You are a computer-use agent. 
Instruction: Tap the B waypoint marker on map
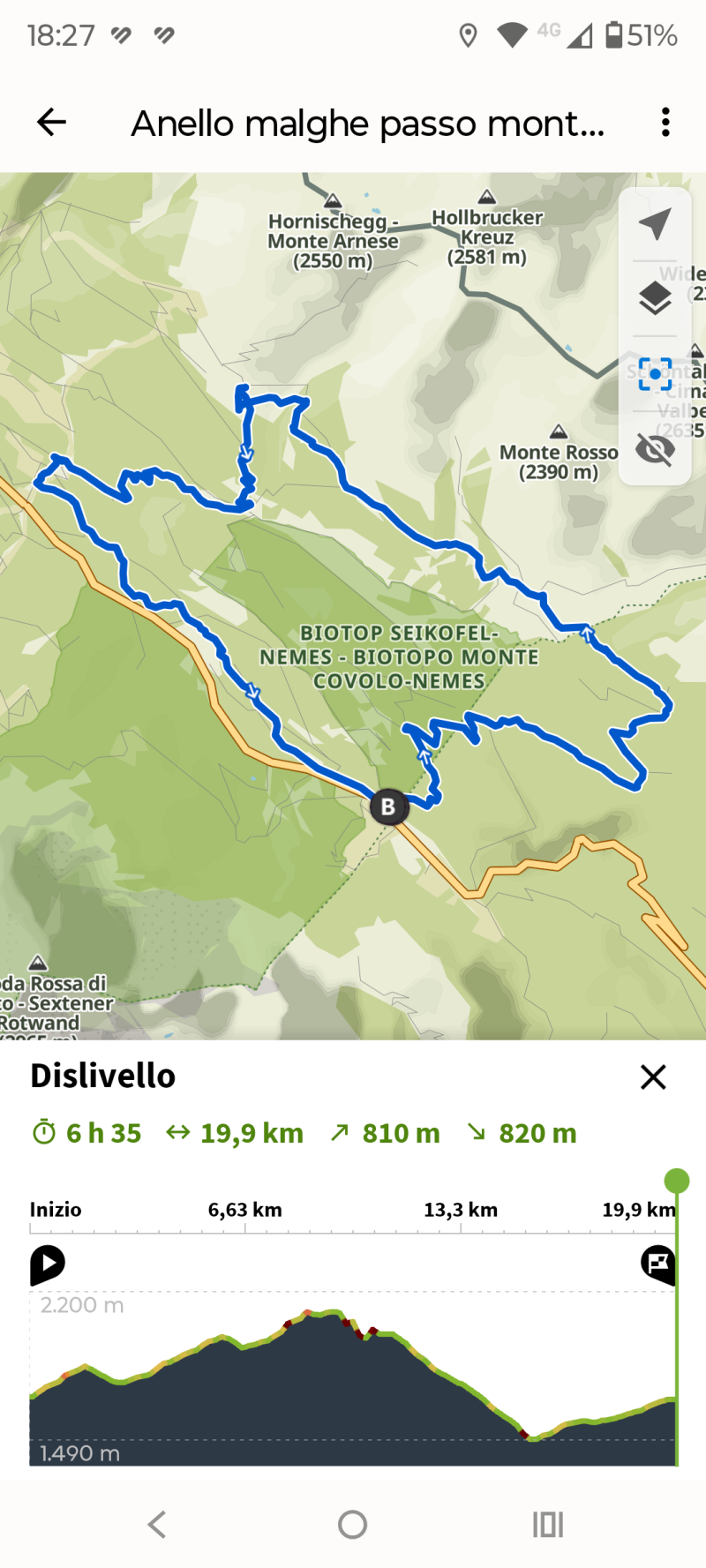388,807
